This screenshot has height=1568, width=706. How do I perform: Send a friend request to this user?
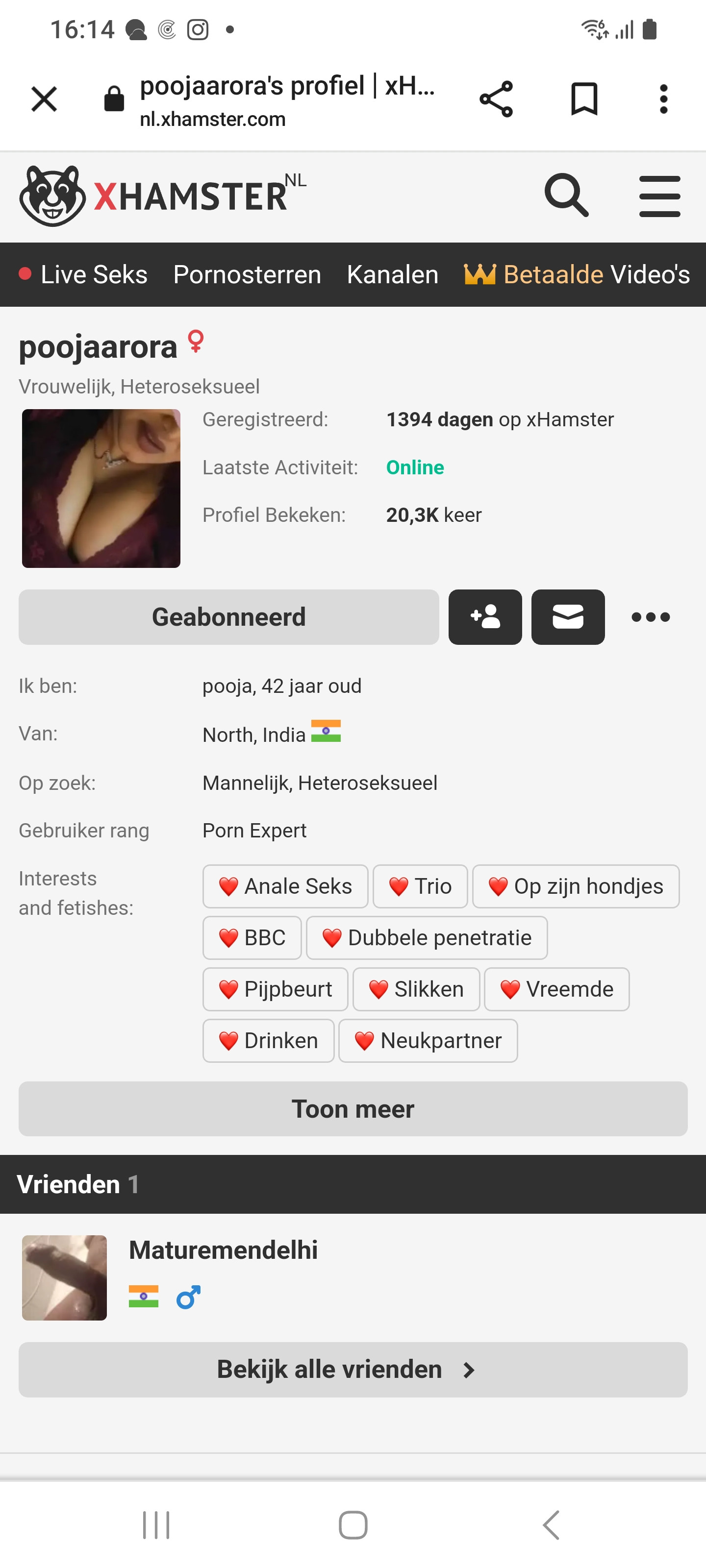pyautogui.click(x=485, y=616)
